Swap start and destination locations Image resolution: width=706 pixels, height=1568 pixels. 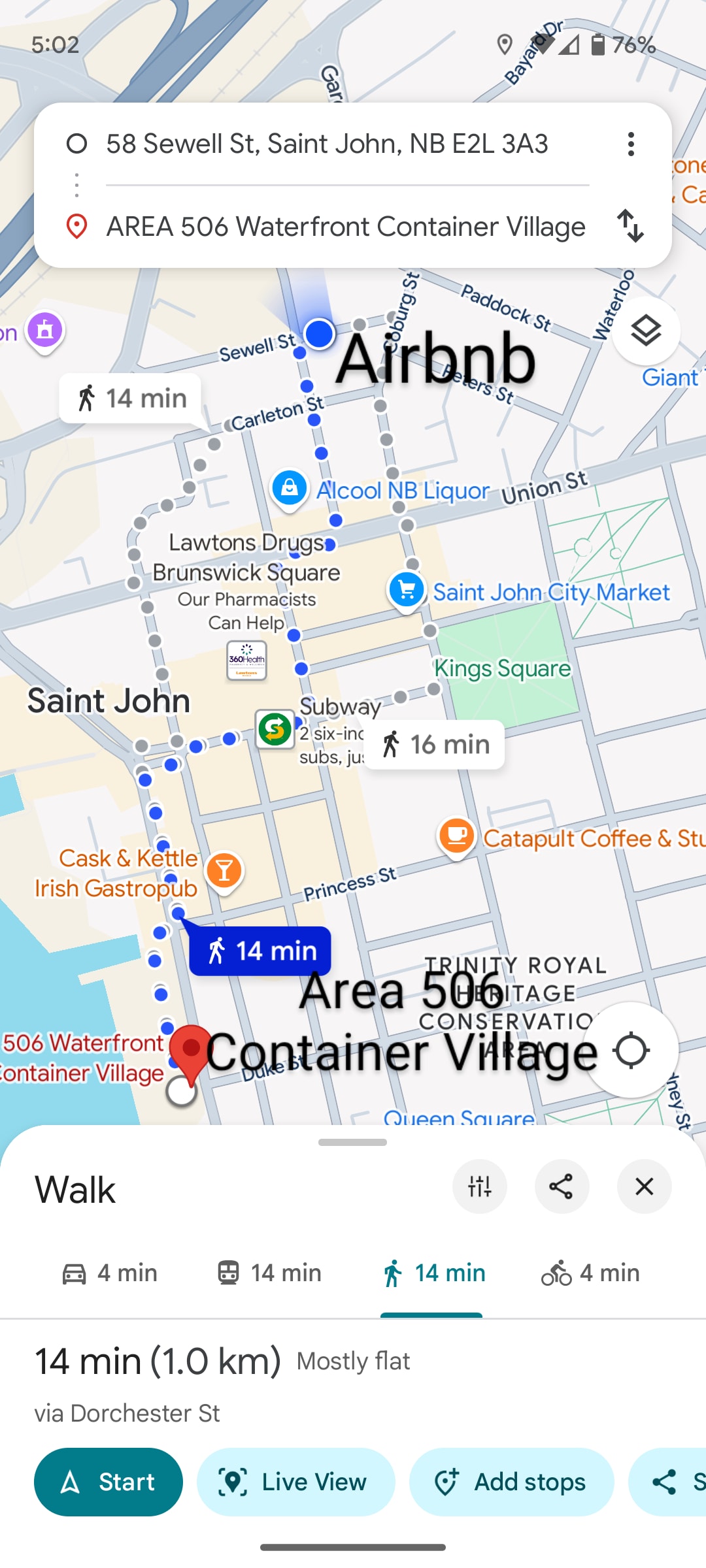631,226
